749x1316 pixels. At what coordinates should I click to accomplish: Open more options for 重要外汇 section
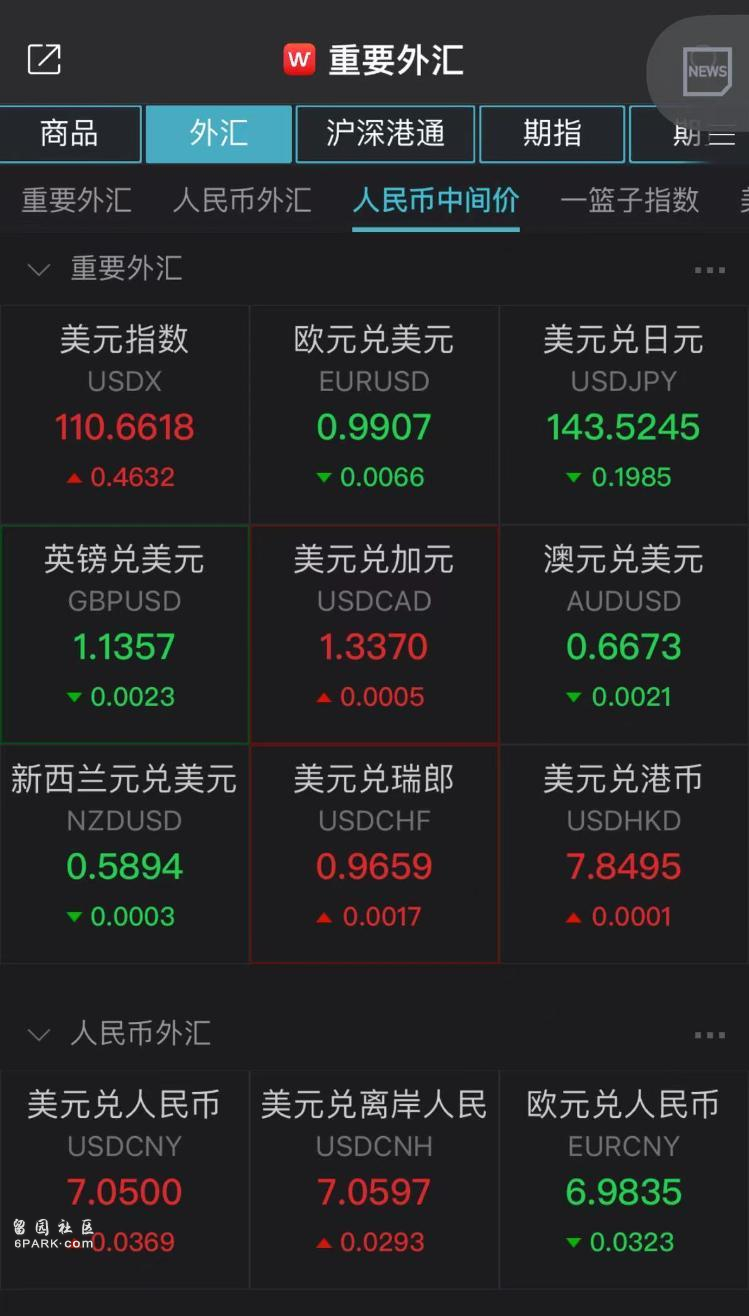pyautogui.click(x=709, y=270)
